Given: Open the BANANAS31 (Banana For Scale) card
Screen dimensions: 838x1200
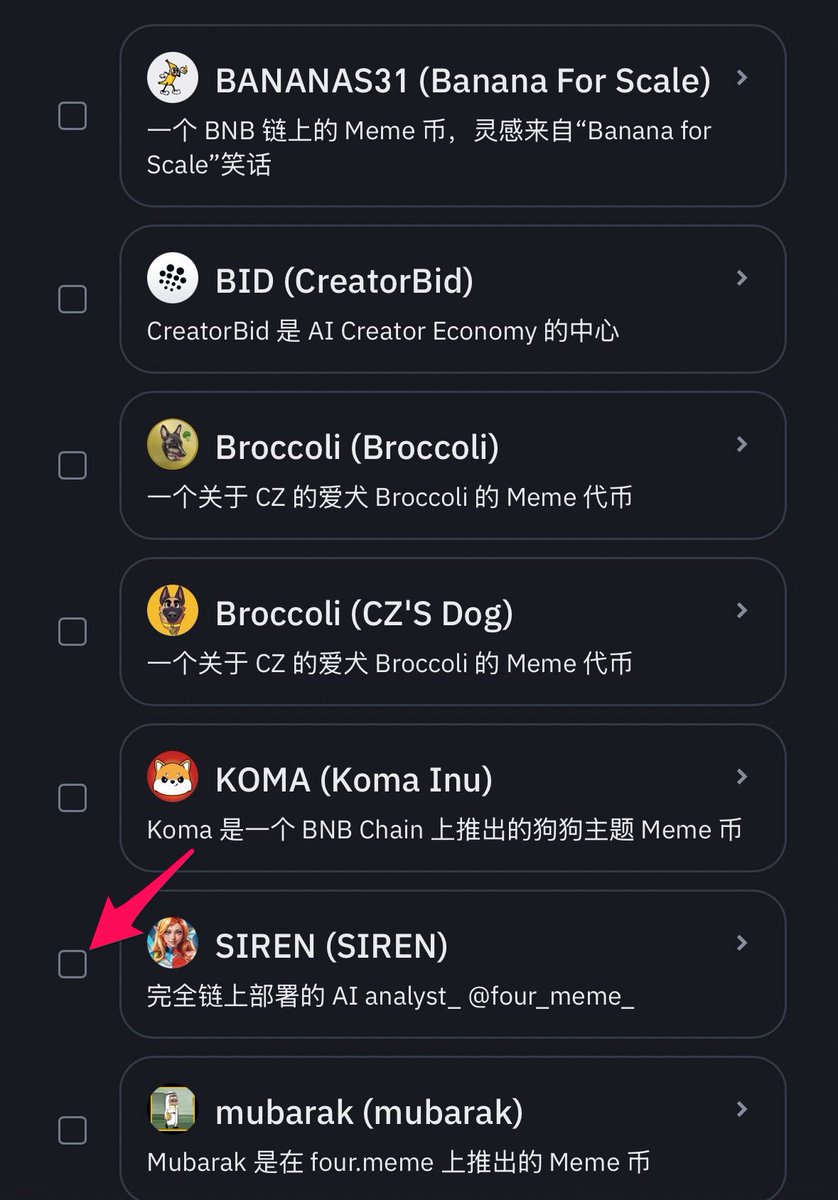Looking at the screenshot, I should 452,116.
